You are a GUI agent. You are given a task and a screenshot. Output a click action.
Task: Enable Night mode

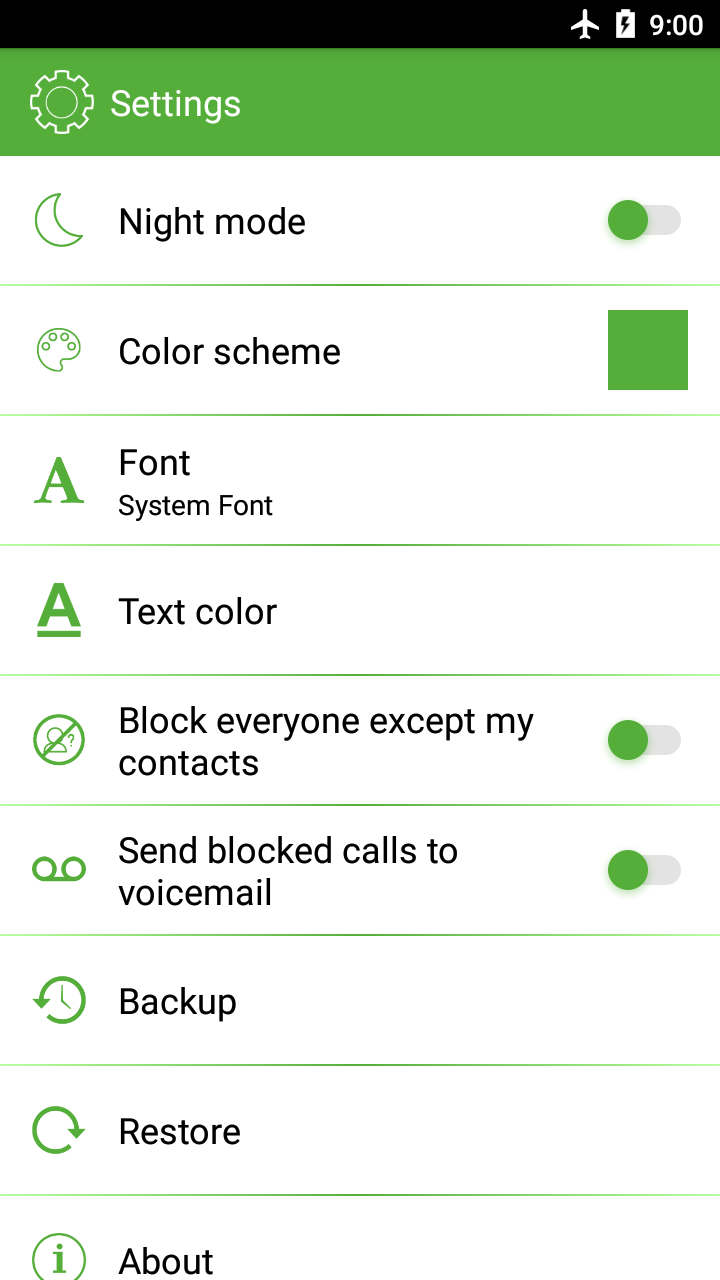645,220
